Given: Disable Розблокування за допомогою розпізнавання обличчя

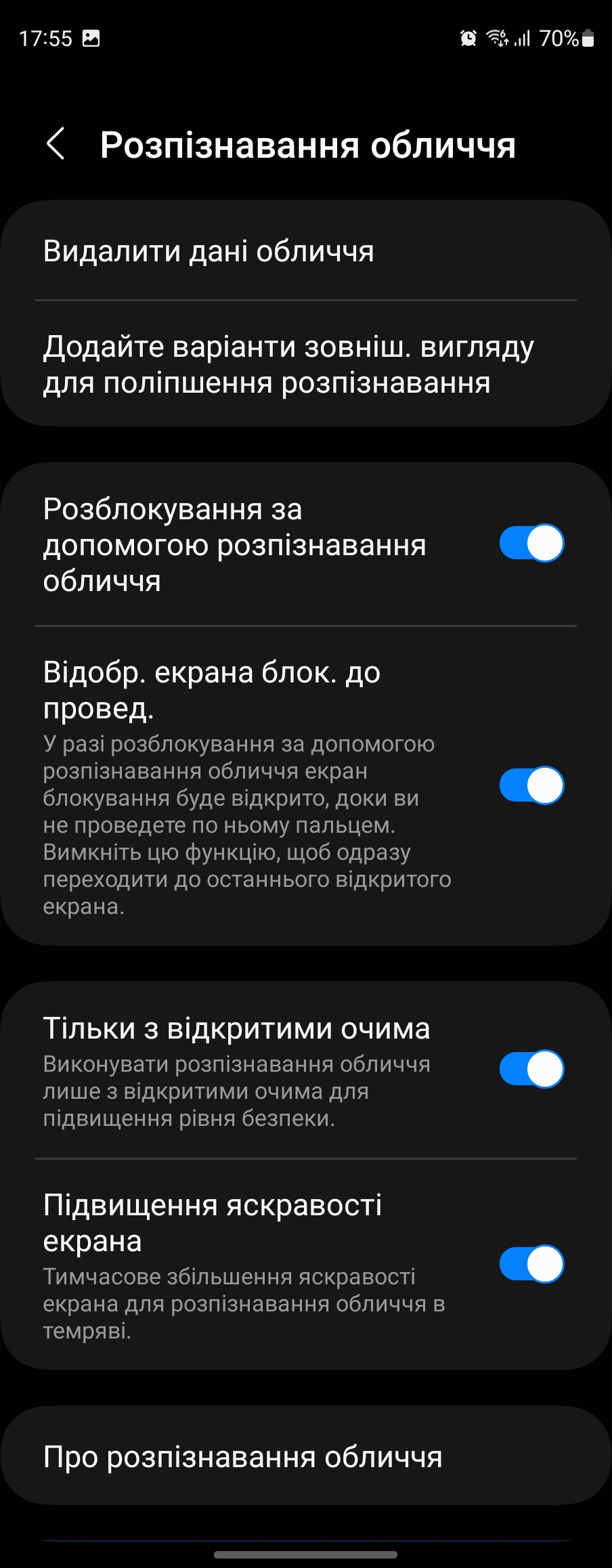Looking at the screenshot, I should click(x=531, y=544).
